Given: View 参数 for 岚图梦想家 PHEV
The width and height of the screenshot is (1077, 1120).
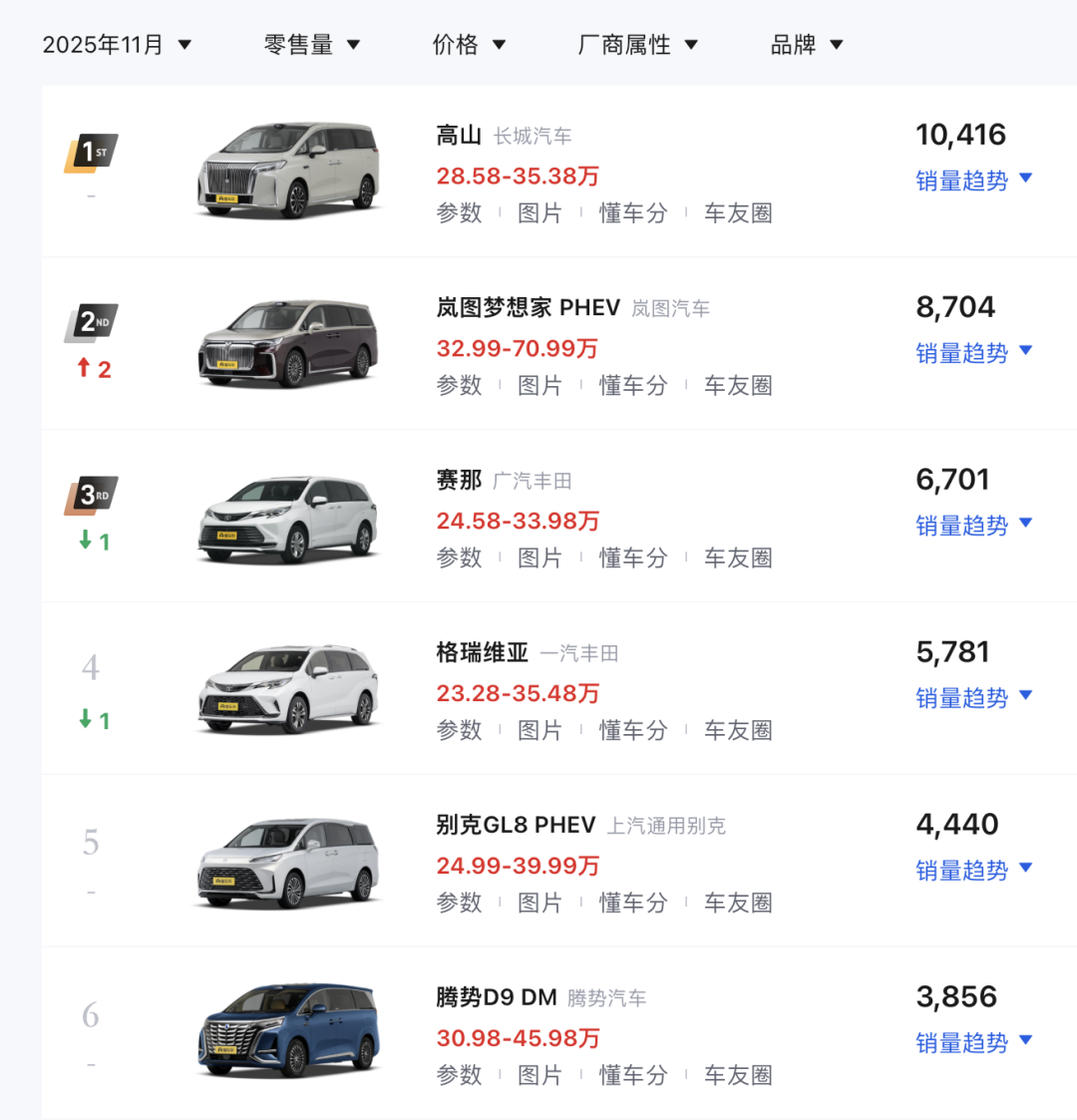Looking at the screenshot, I should click(459, 385).
